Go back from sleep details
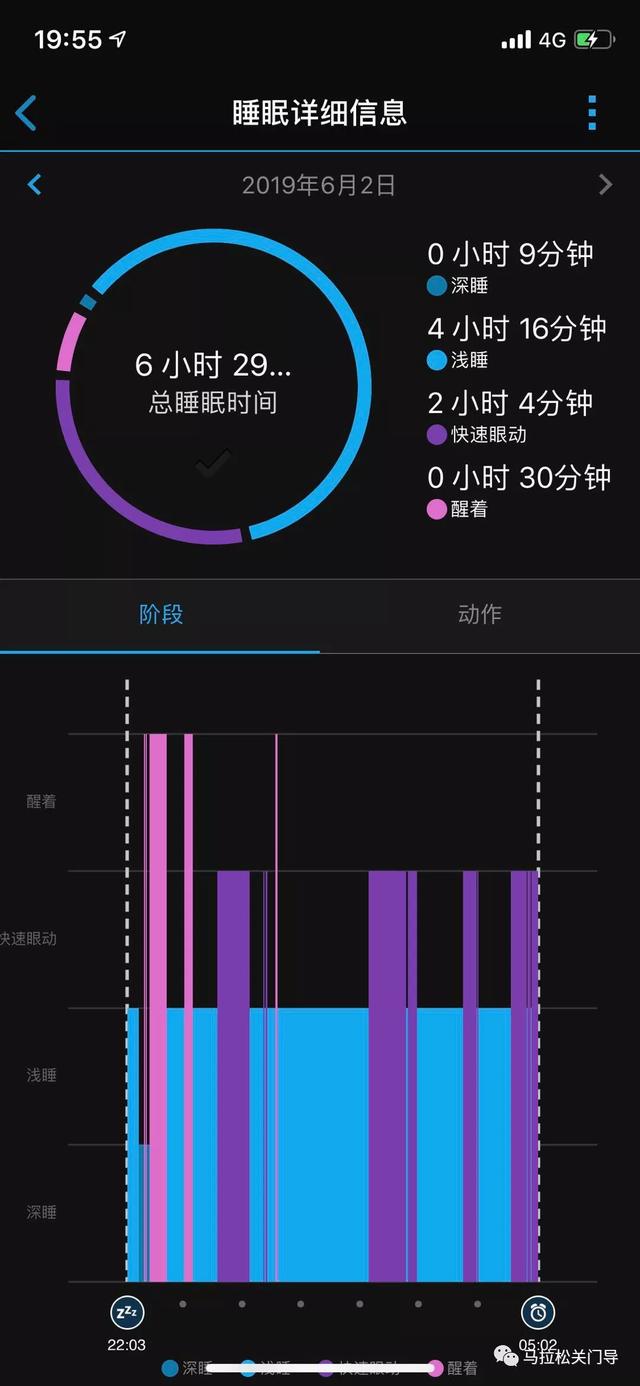Viewport: 640px width, 1386px height. (27, 113)
